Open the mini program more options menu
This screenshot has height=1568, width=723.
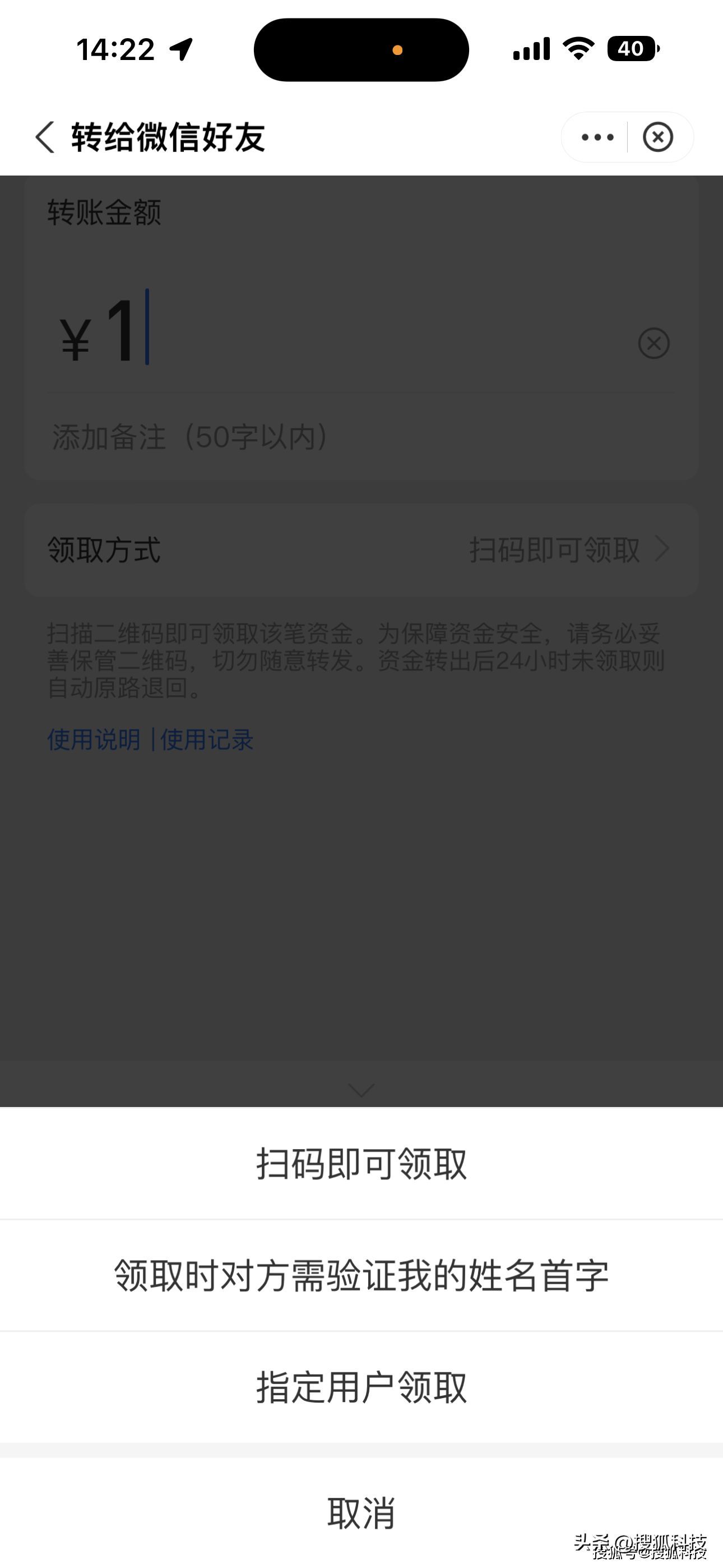(x=597, y=137)
